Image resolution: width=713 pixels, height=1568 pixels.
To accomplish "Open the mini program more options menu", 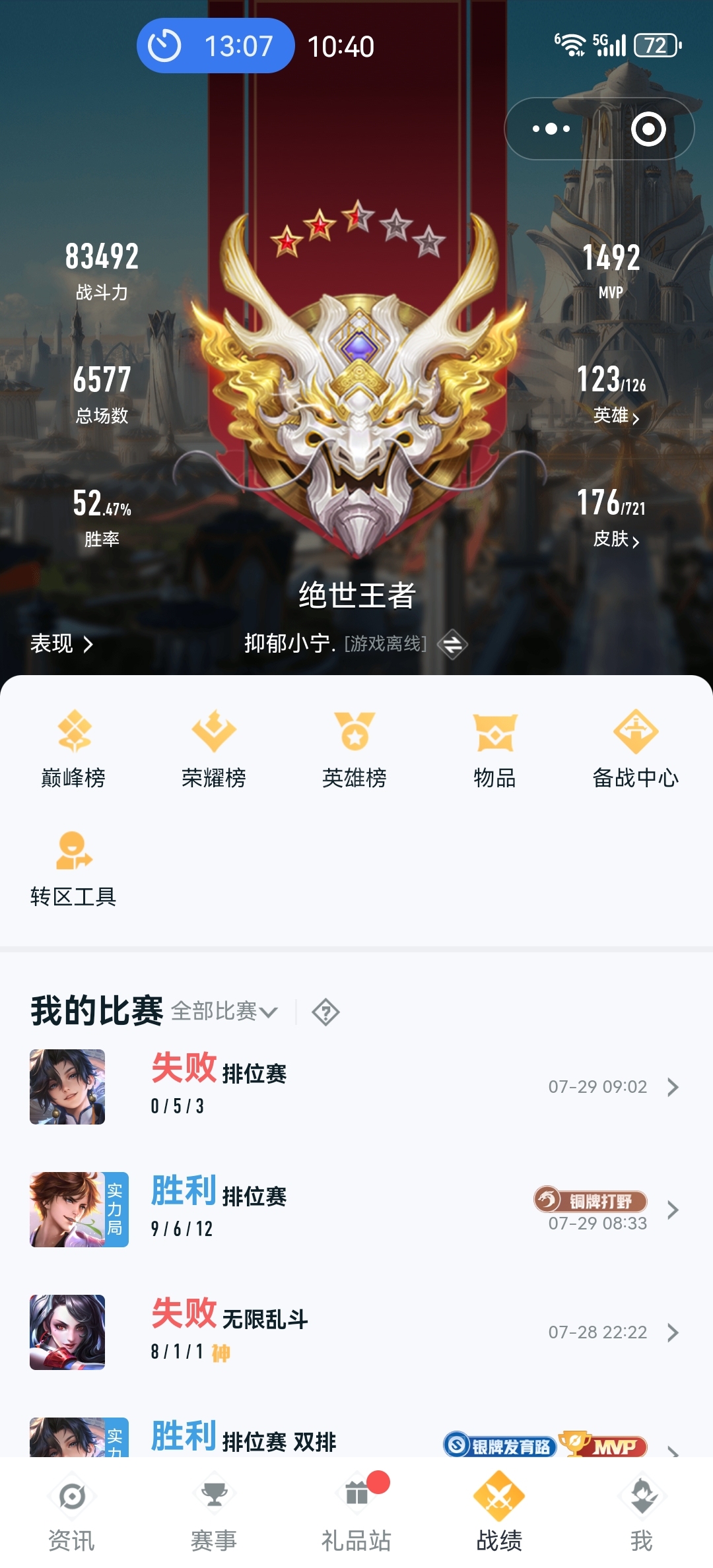I will coord(551,129).
